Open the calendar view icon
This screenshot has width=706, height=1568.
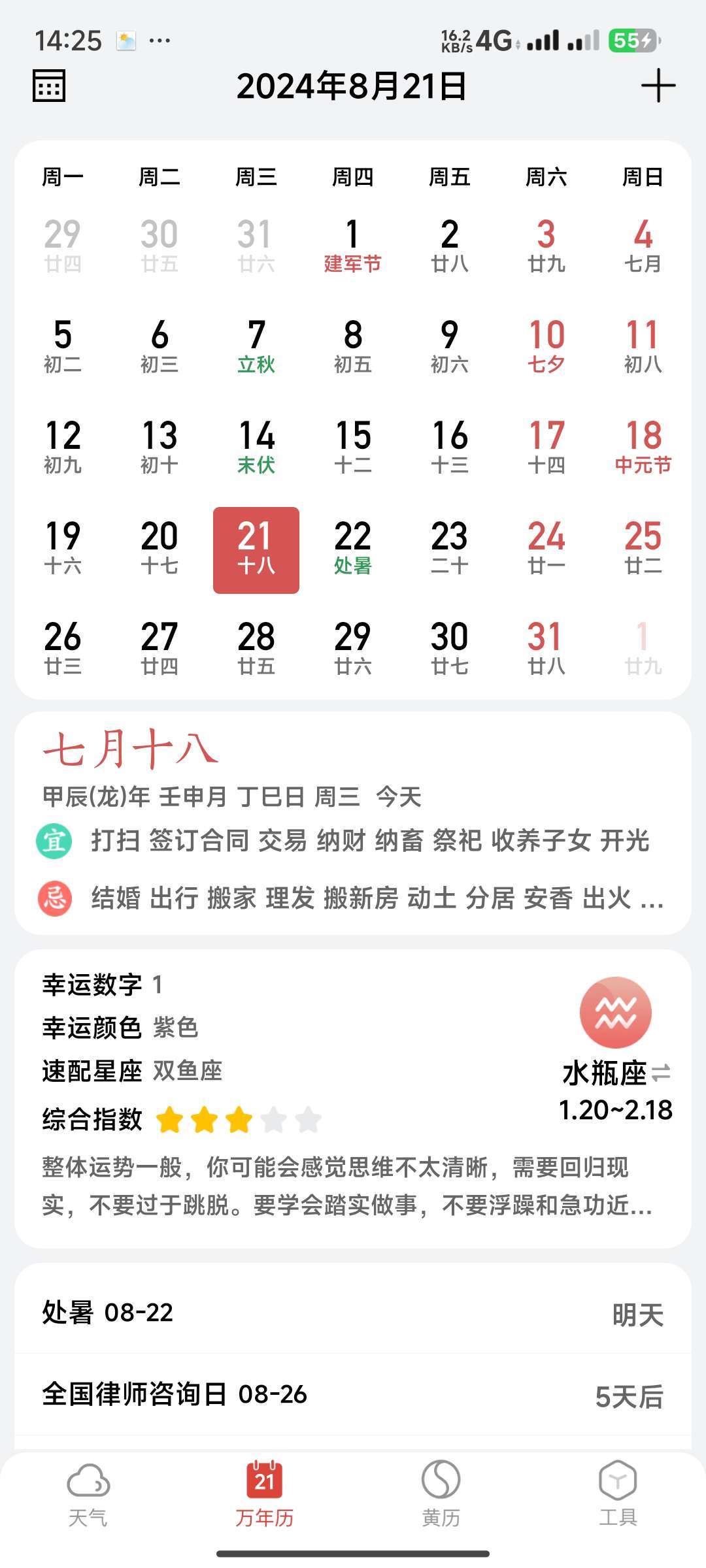(49, 86)
